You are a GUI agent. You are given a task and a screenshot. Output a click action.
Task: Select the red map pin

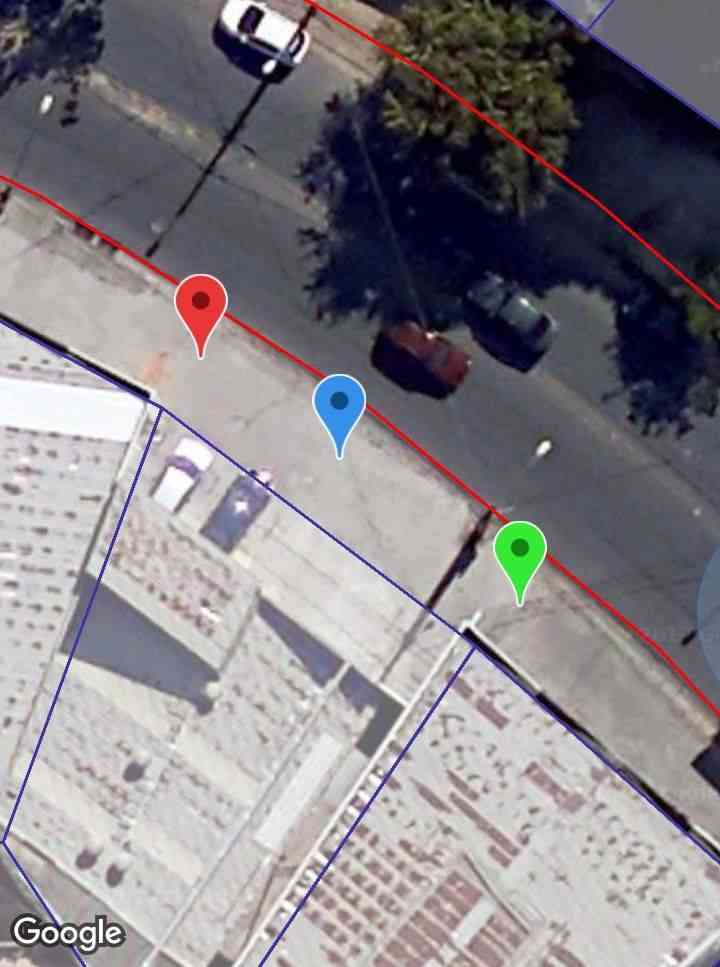201,305
